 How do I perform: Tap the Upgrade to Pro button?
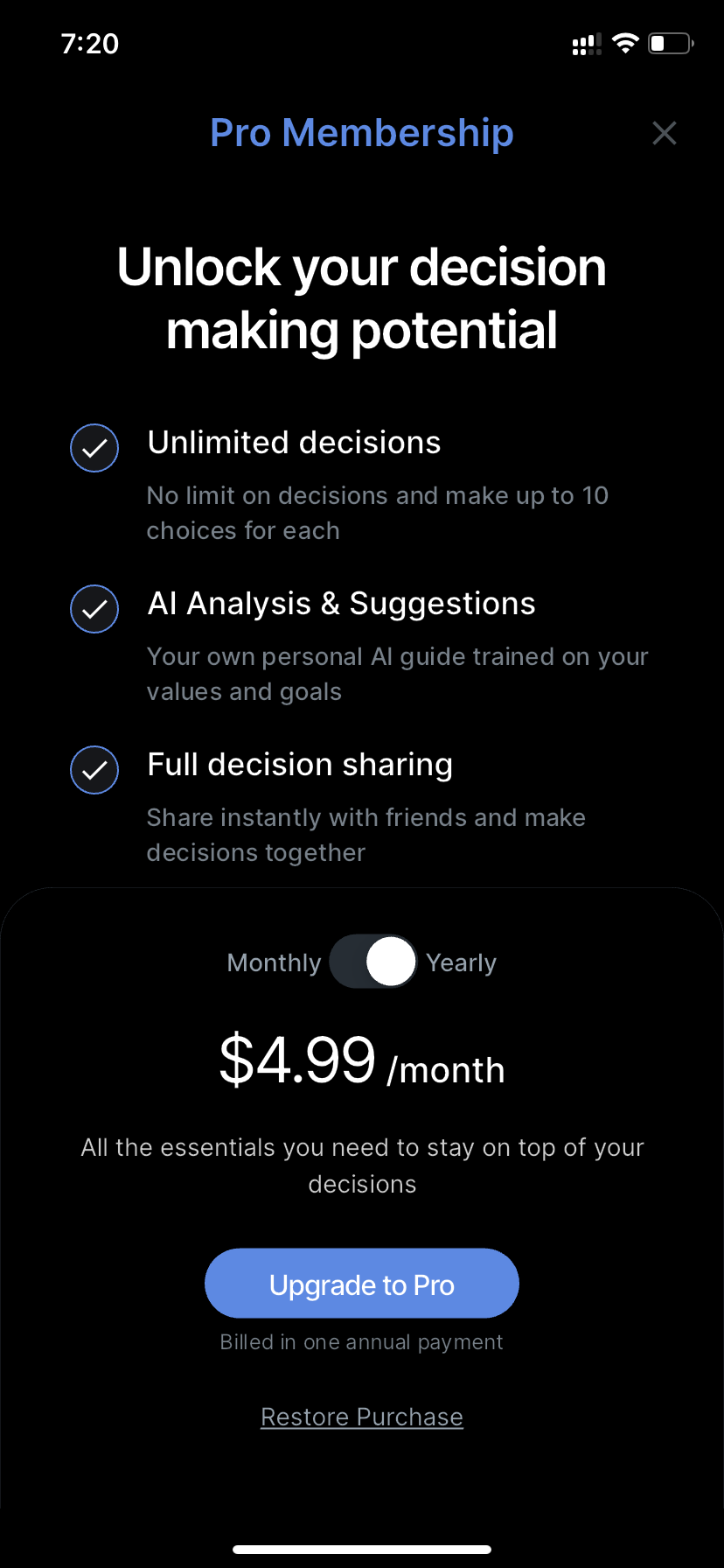tap(362, 1283)
